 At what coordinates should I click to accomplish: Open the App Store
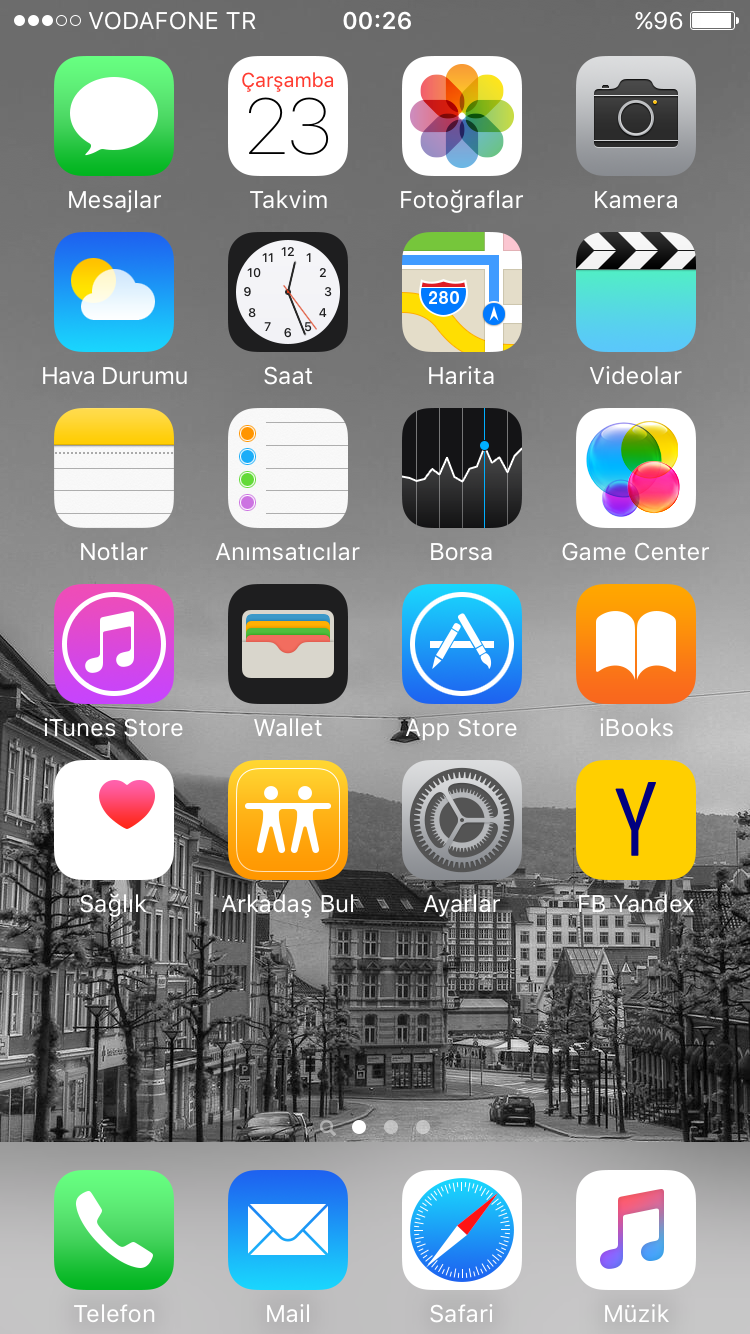coord(461,644)
